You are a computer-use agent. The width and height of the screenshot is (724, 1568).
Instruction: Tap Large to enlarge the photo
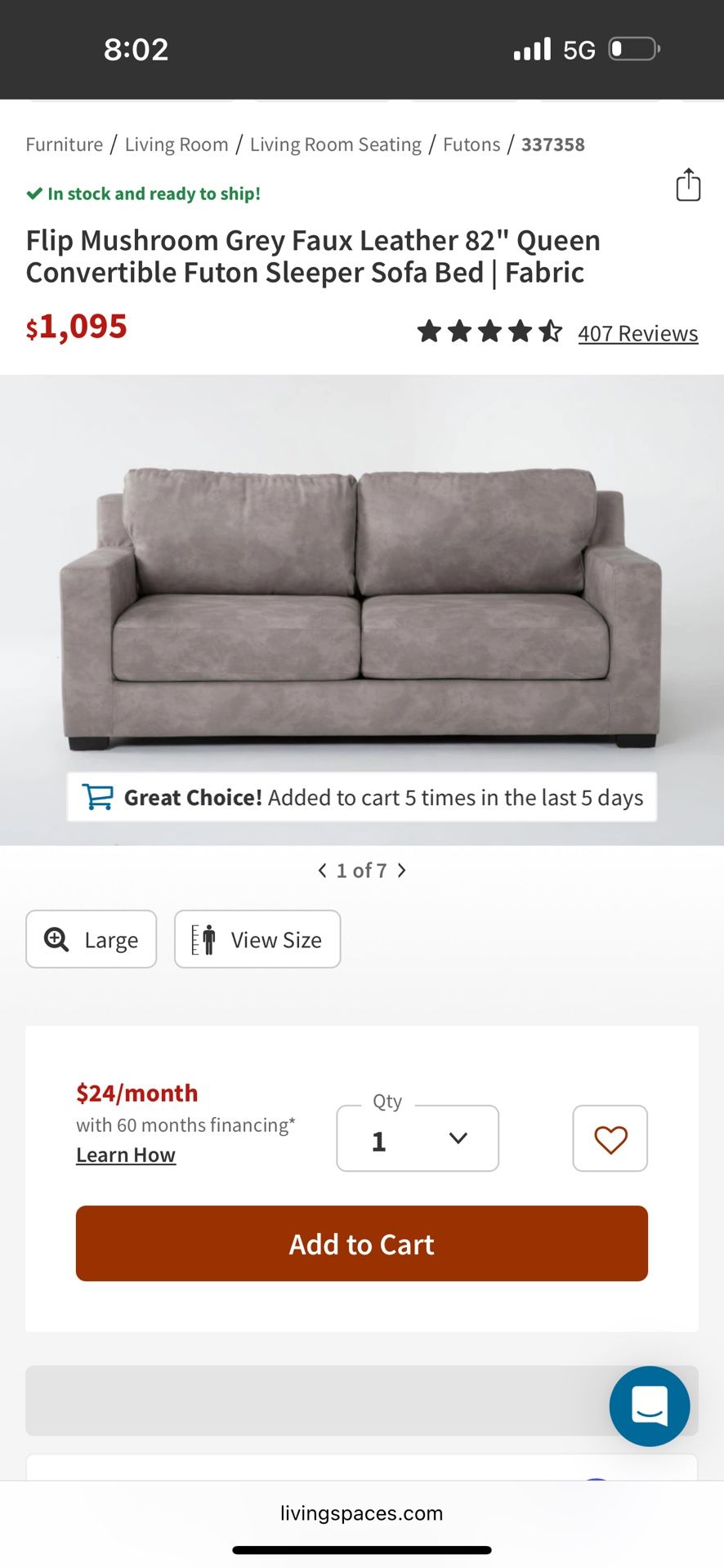point(91,939)
